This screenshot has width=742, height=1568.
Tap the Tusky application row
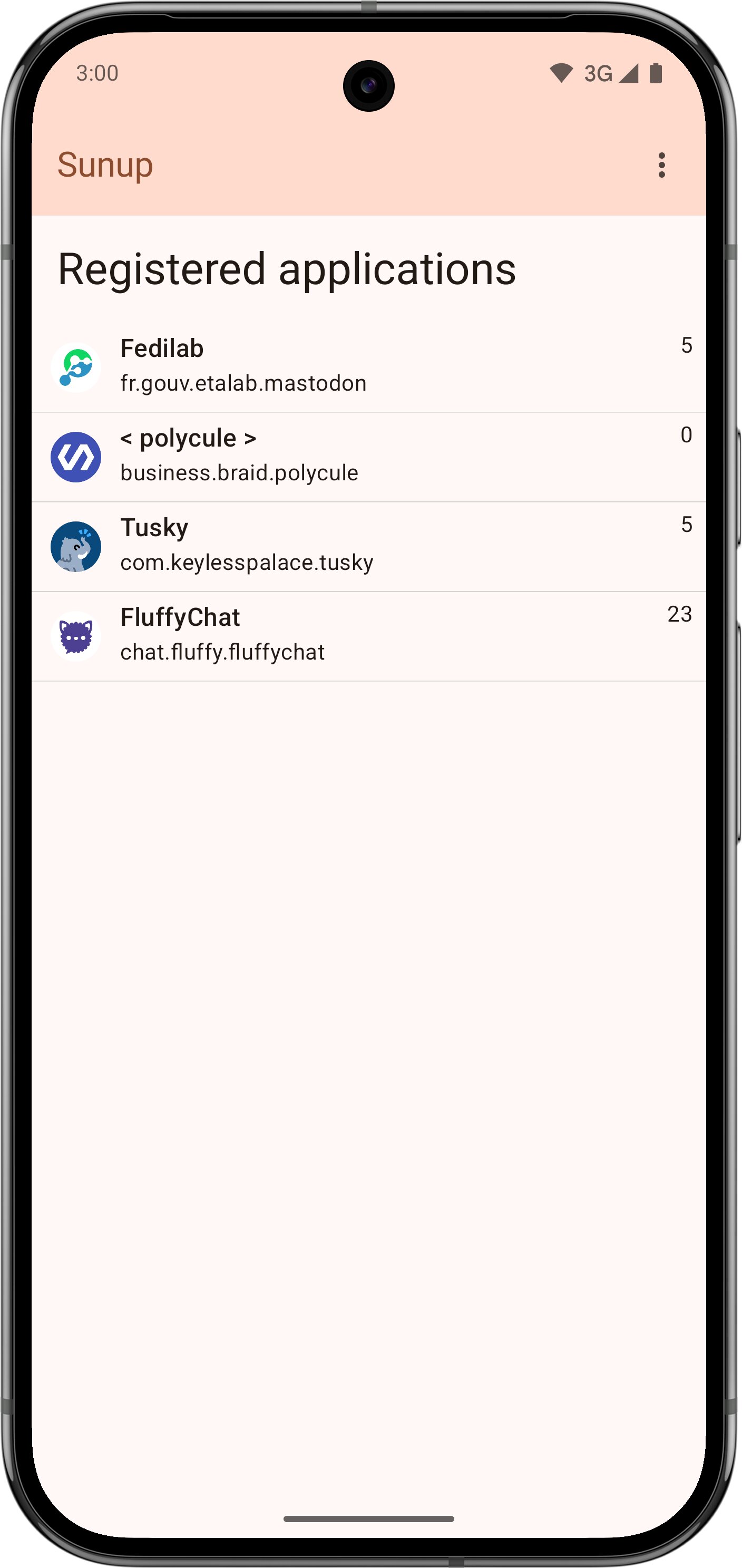coord(368,547)
